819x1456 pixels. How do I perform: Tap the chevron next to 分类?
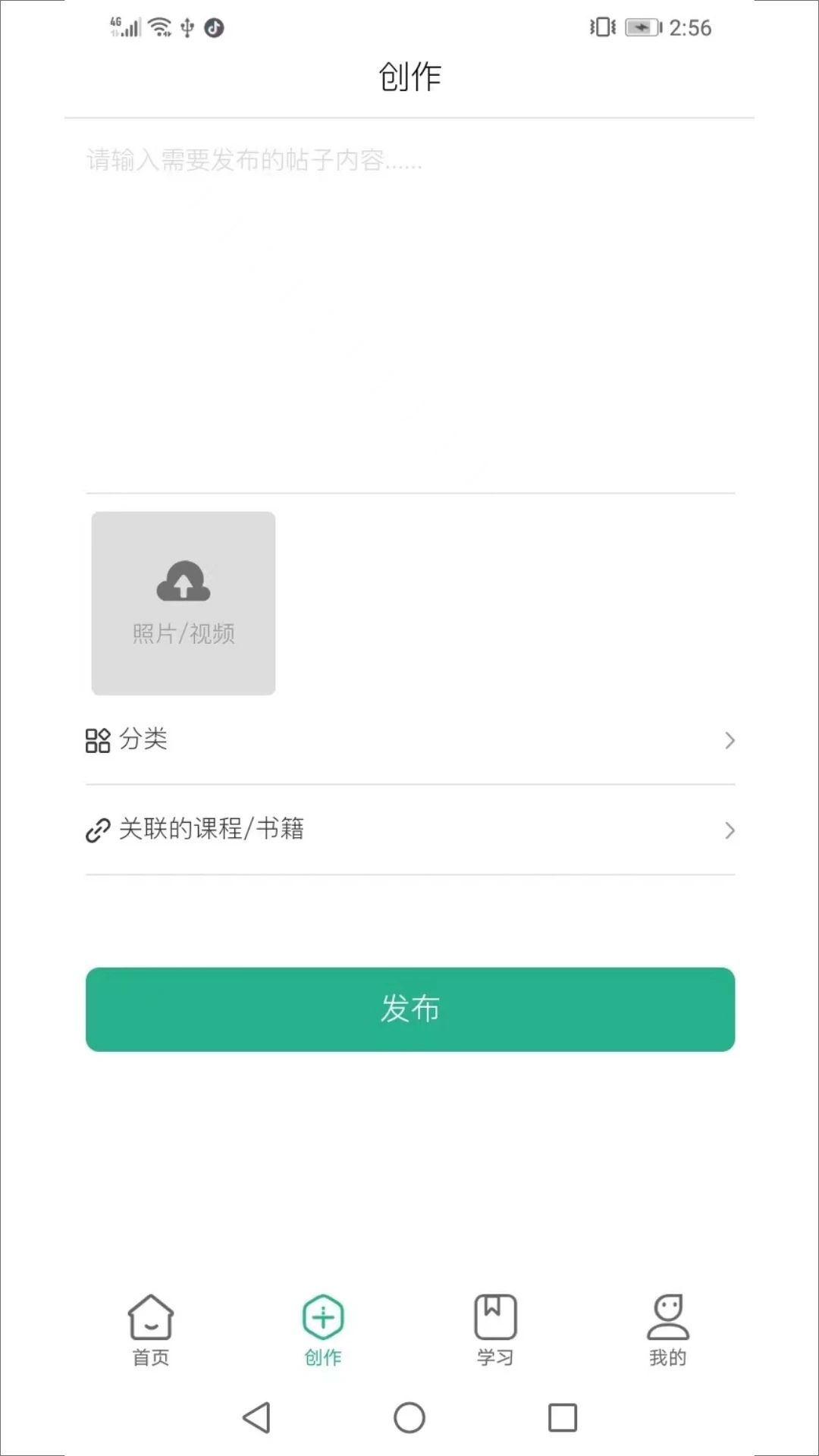pyautogui.click(x=729, y=739)
